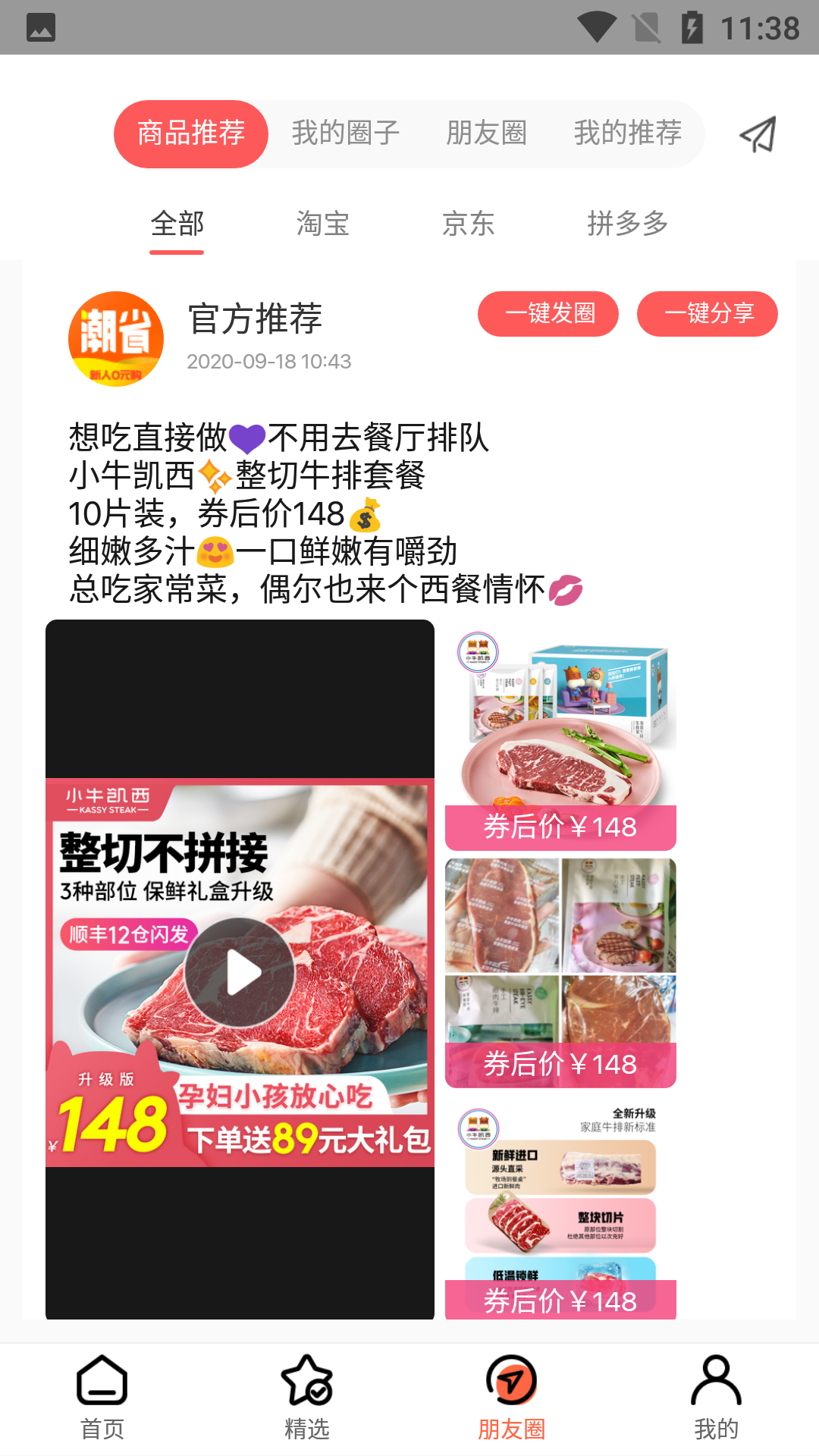Screen dimensions: 819x1456
Task: Tap the post timestamp 2020-09-18 10:43
Action: [269, 362]
